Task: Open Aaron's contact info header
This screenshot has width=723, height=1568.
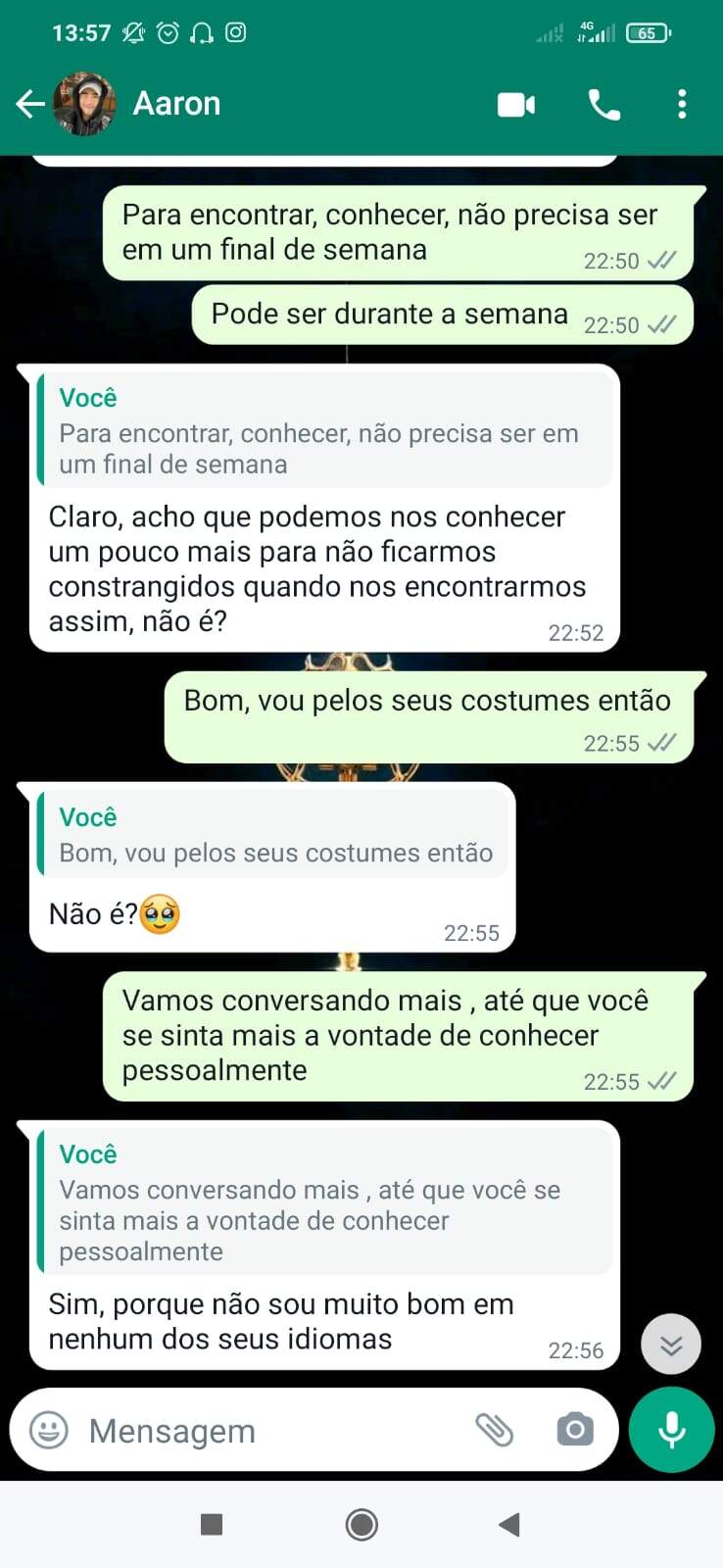Action: (176, 104)
